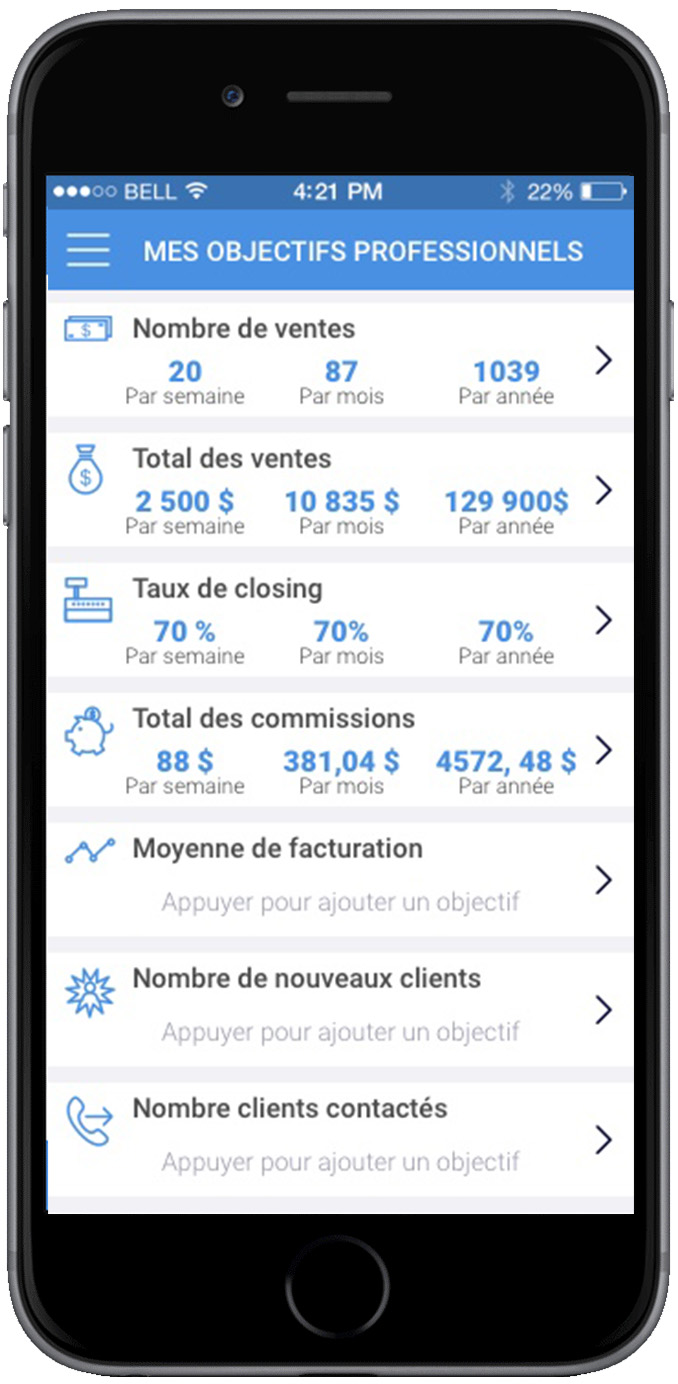Viewport: 678px width, 1384px height.
Task: Open the Total des ventes row
Action: pos(340,490)
